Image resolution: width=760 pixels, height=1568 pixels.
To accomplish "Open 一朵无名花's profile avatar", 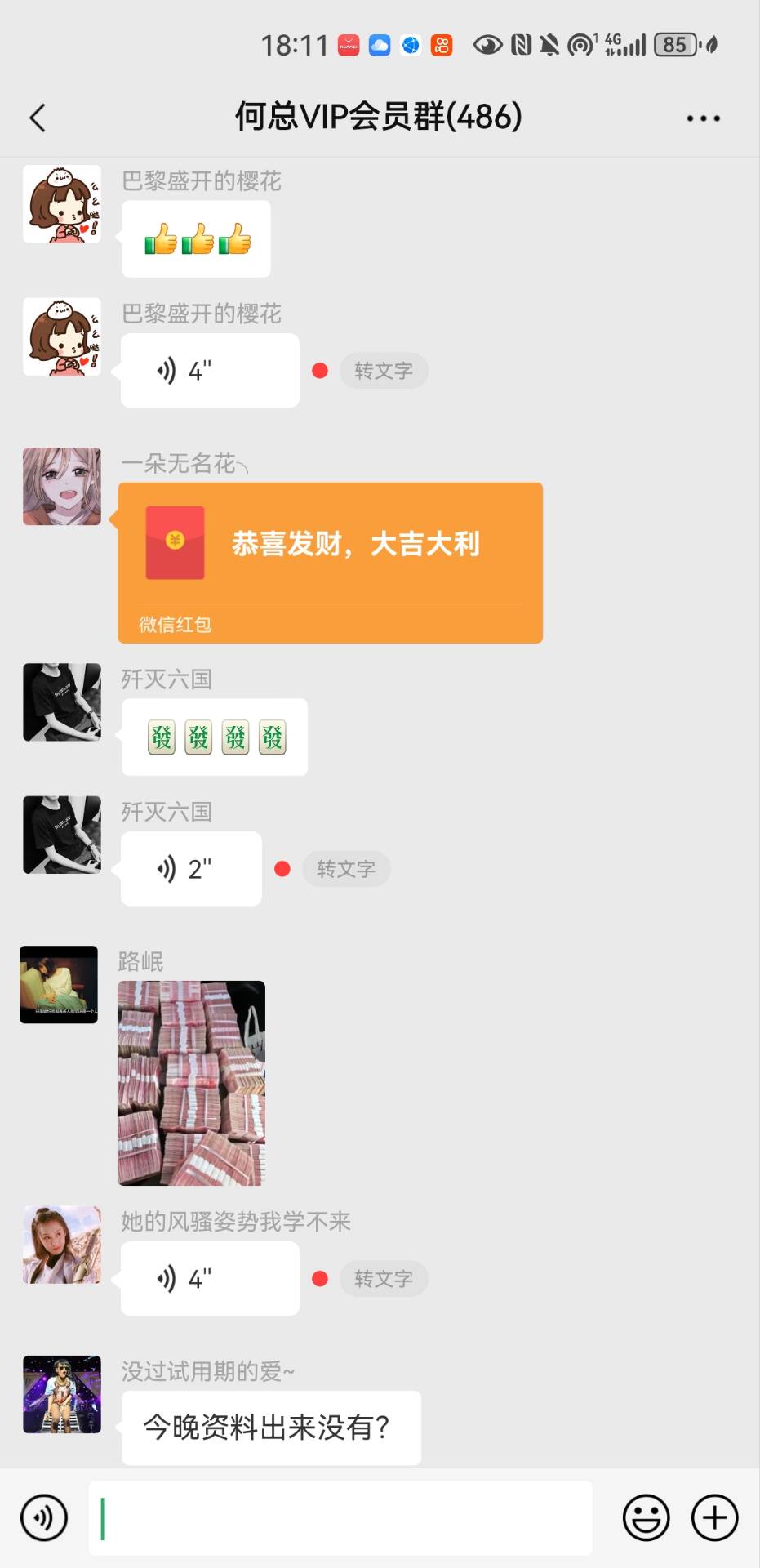I will (x=62, y=486).
